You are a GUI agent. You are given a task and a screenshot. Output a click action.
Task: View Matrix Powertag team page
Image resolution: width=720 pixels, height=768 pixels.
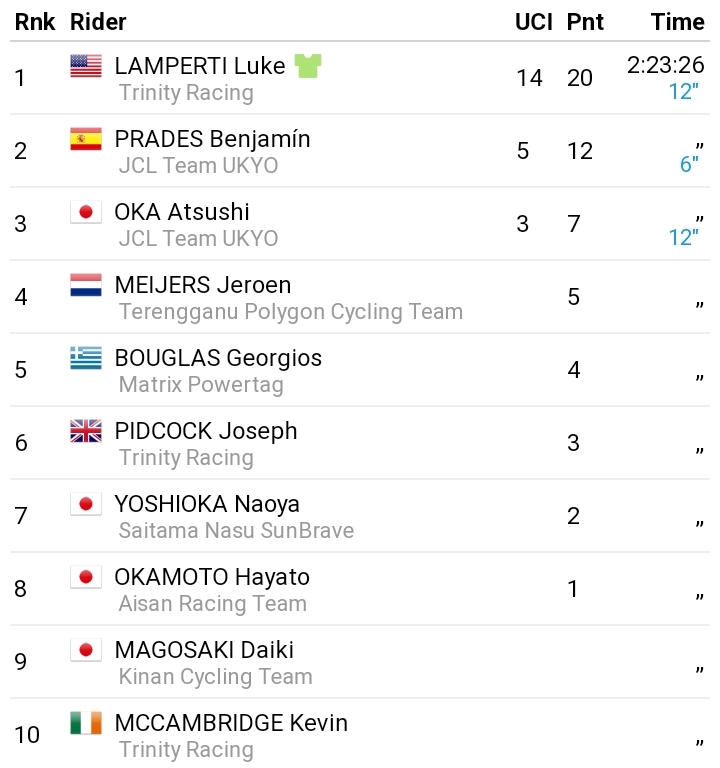(x=201, y=385)
